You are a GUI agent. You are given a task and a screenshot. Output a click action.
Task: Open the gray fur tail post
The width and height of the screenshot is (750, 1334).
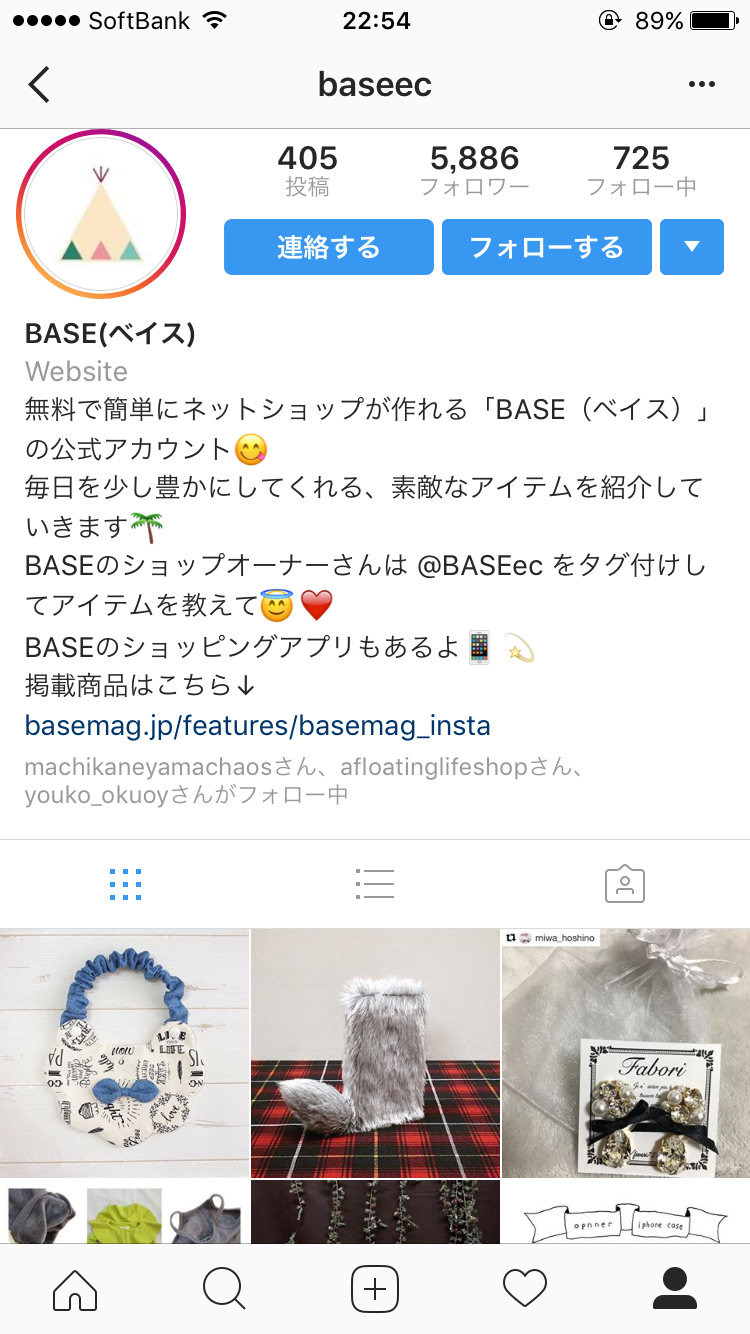[375, 1052]
